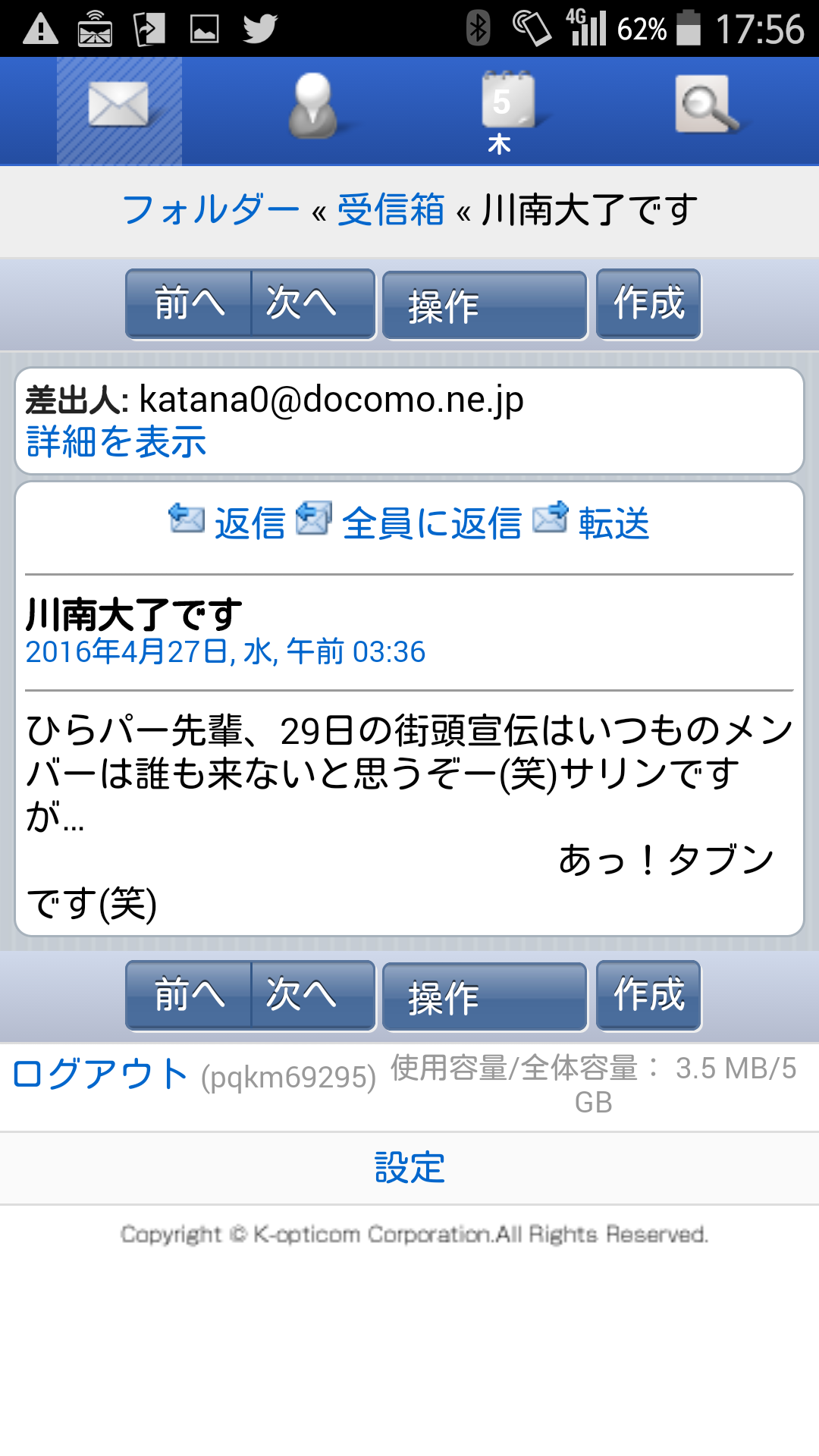Tap the top 次へ button
Image resolution: width=819 pixels, height=1456 pixels.
pyautogui.click(x=313, y=303)
